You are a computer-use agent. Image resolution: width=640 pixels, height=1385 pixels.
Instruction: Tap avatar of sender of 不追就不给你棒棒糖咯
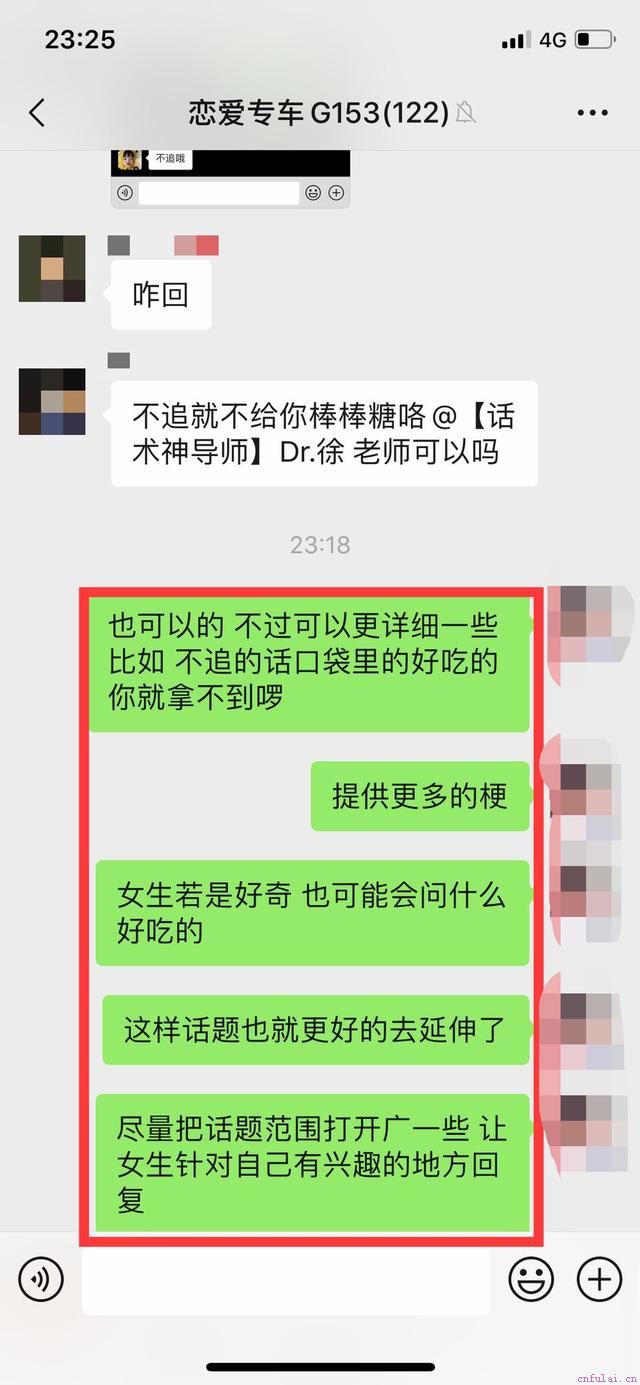pyautogui.click(x=52, y=401)
